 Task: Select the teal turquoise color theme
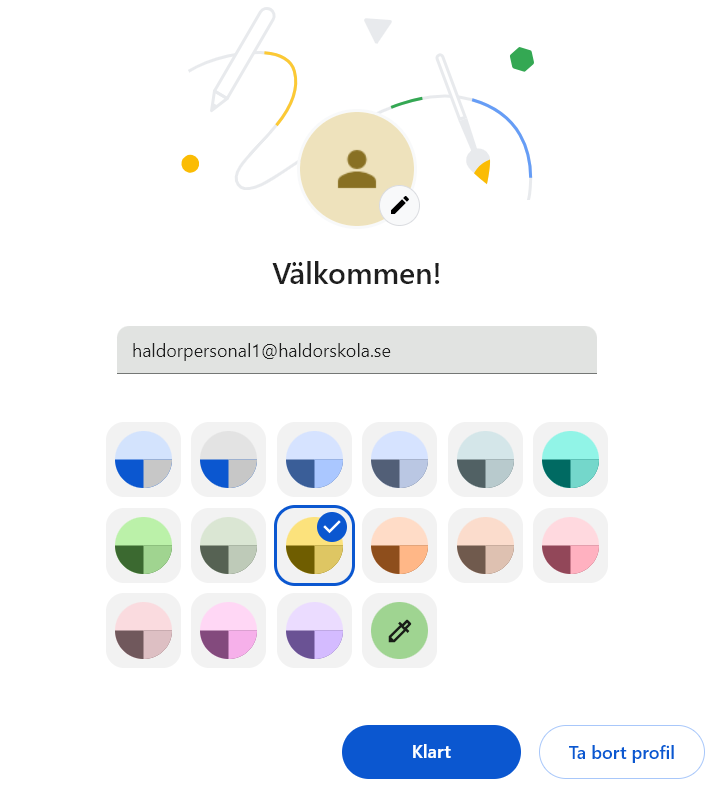click(x=570, y=459)
